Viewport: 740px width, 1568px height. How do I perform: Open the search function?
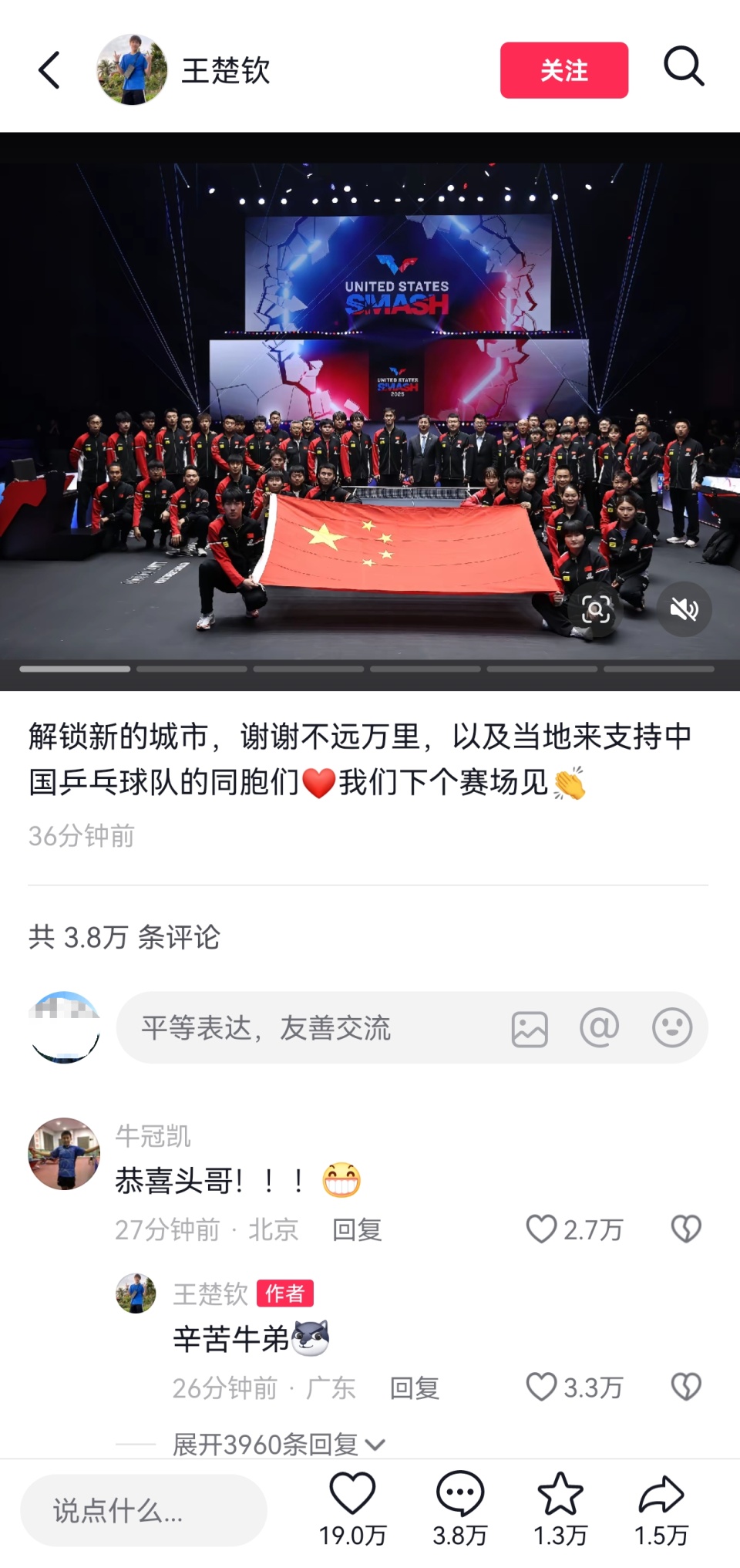683,70
